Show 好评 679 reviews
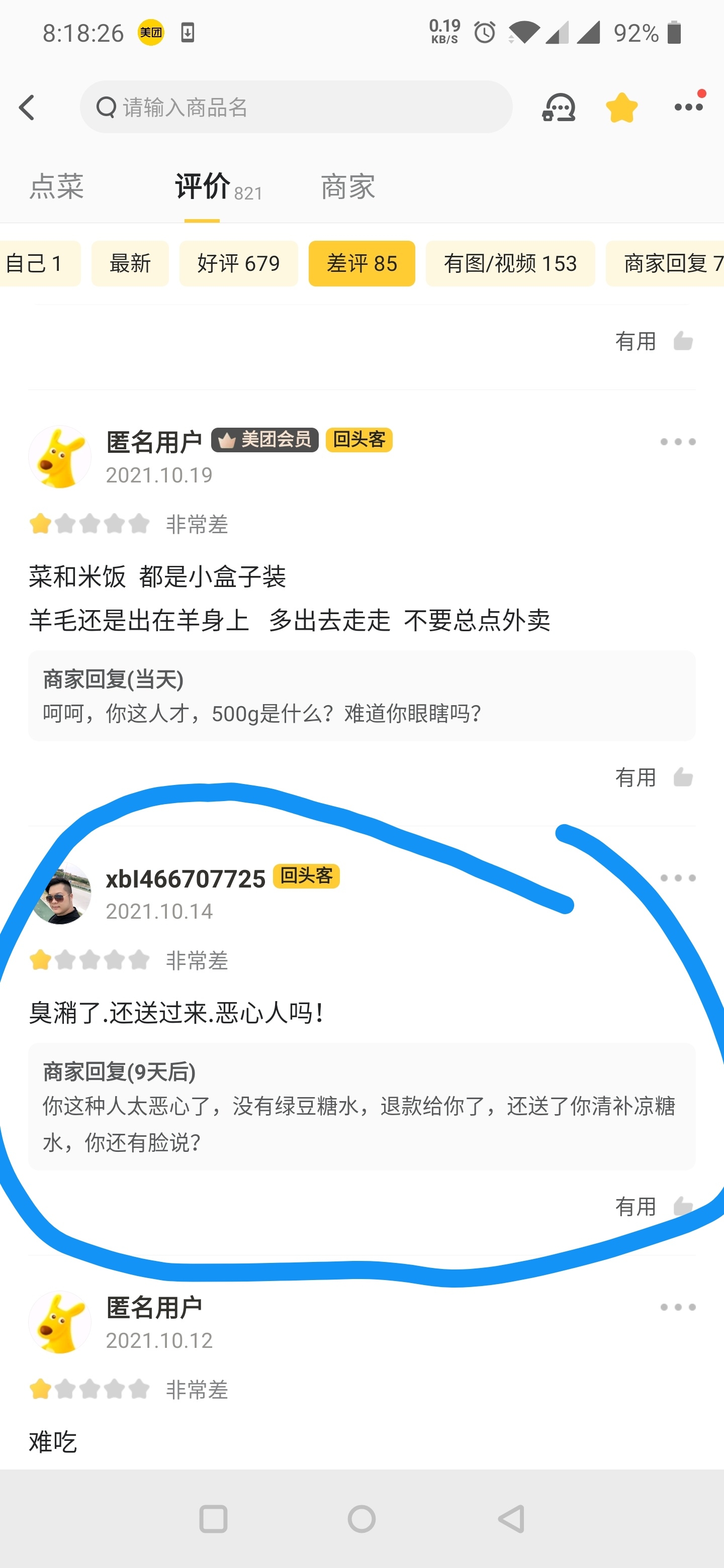This screenshot has height=1568, width=724. [x=238, y=263]
